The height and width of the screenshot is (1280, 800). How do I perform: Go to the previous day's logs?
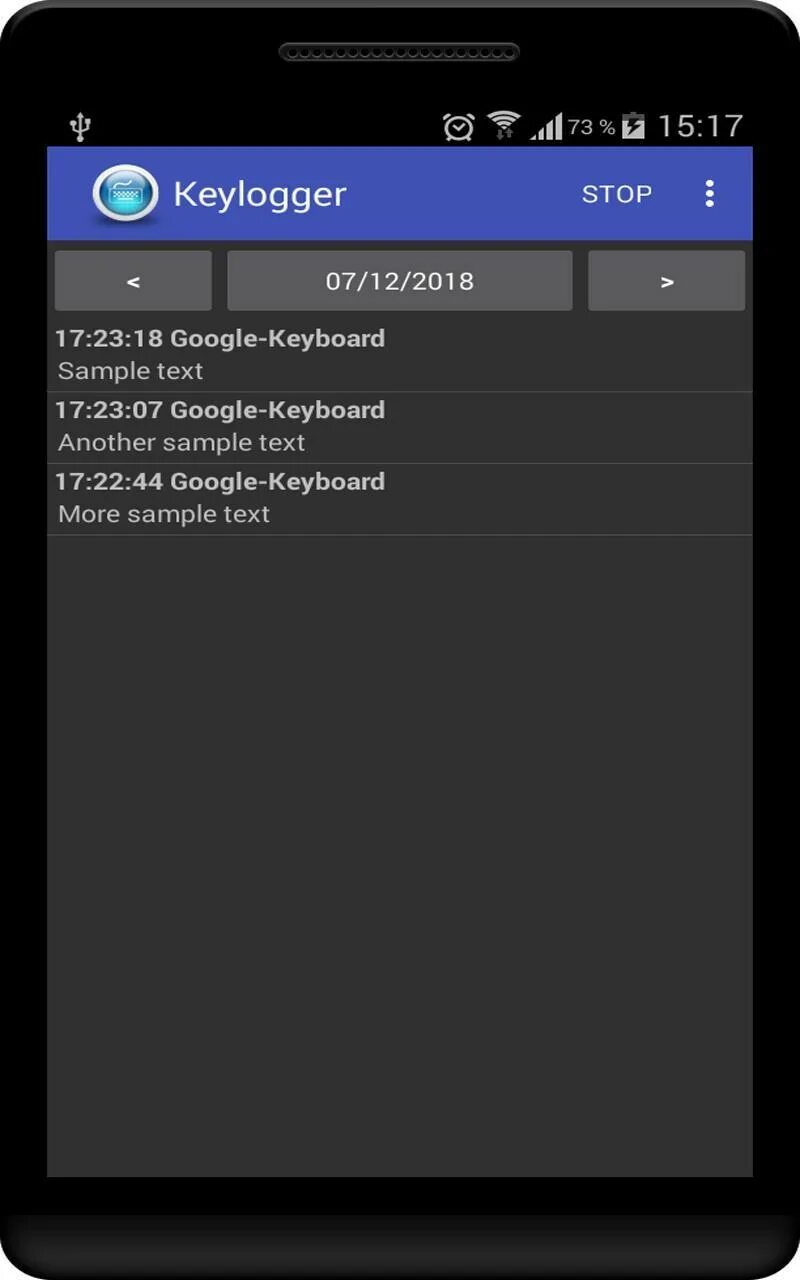pos(132,280)
